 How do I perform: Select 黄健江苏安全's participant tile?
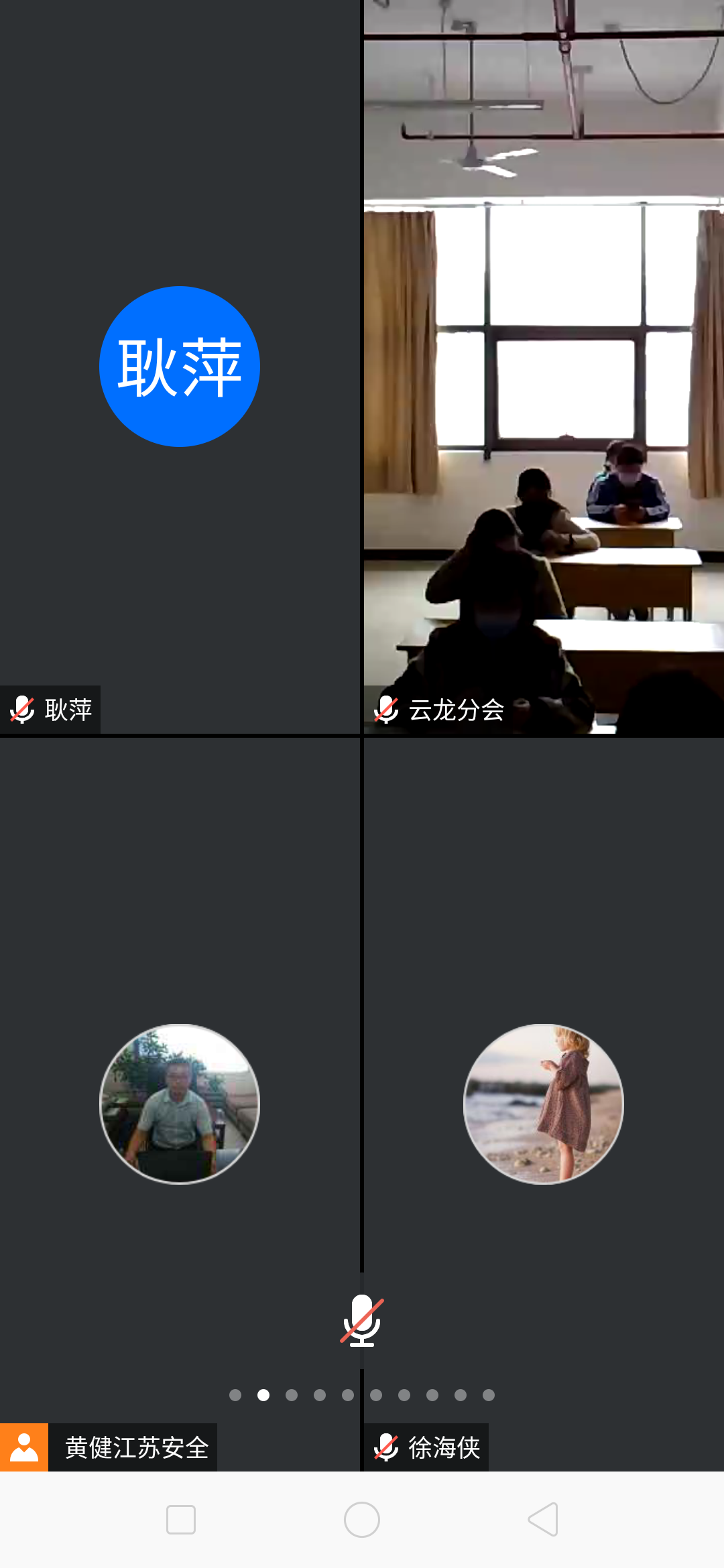[180, 1104]
